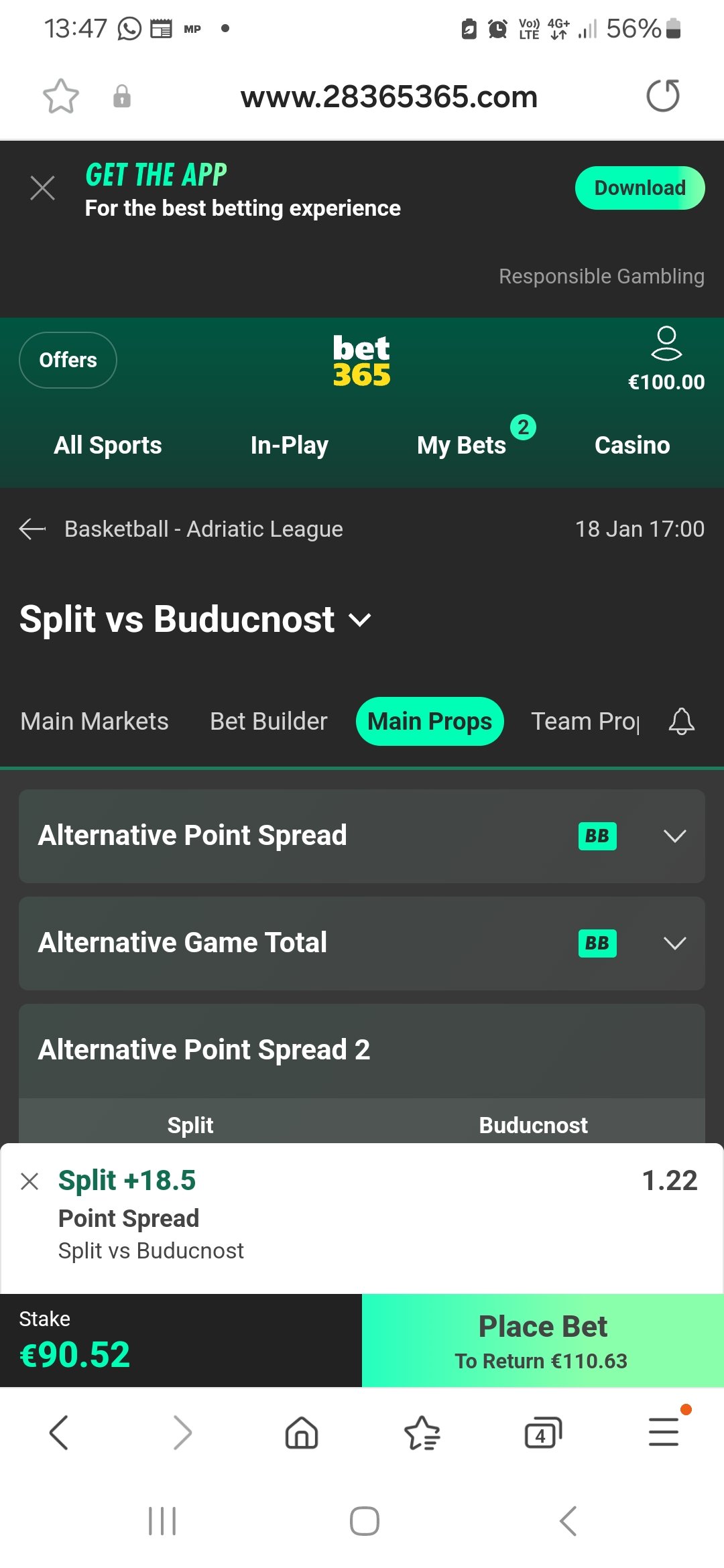The width and height of the screenshot is (724, 1568).
Task: Open the match alerts bell
Action: click(681, 722)
